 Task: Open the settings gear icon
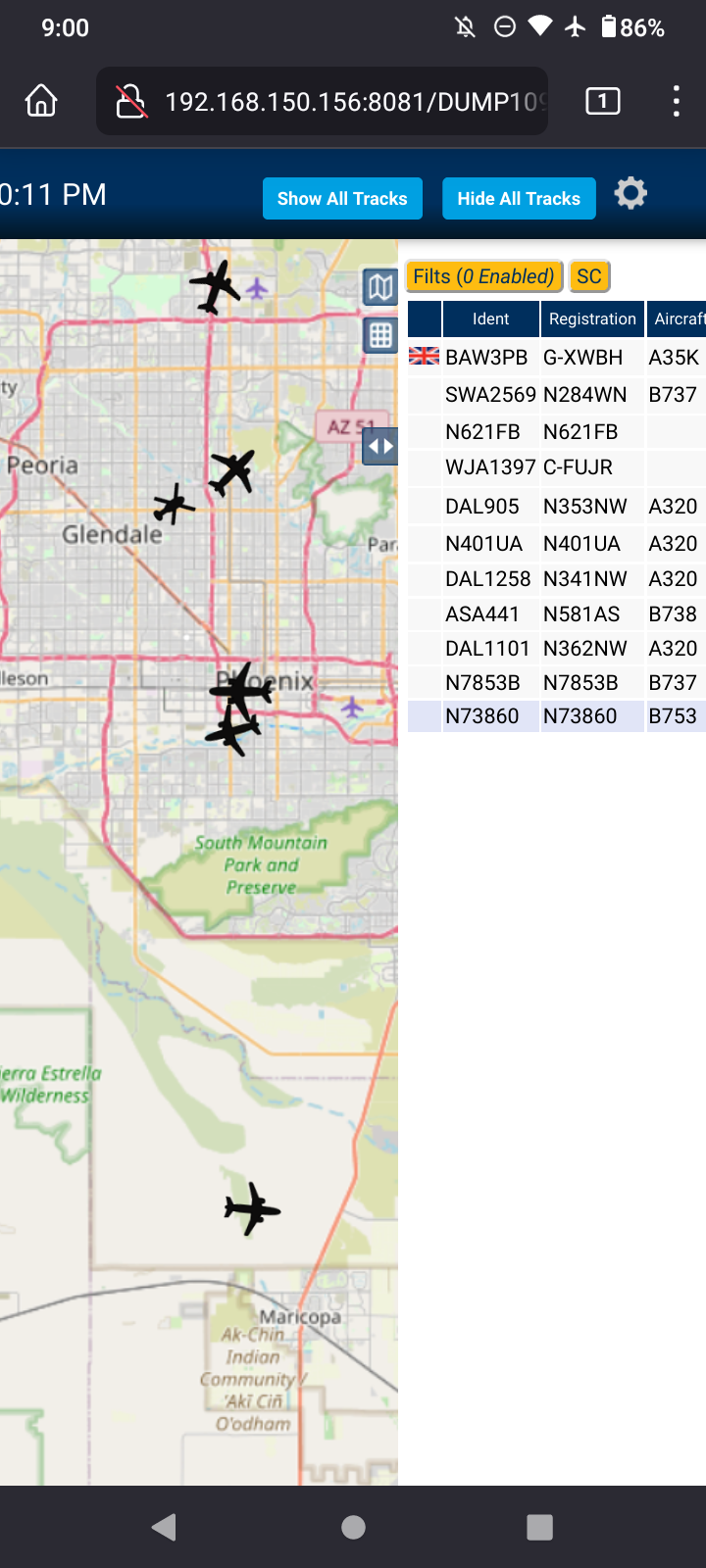point(630,193)
